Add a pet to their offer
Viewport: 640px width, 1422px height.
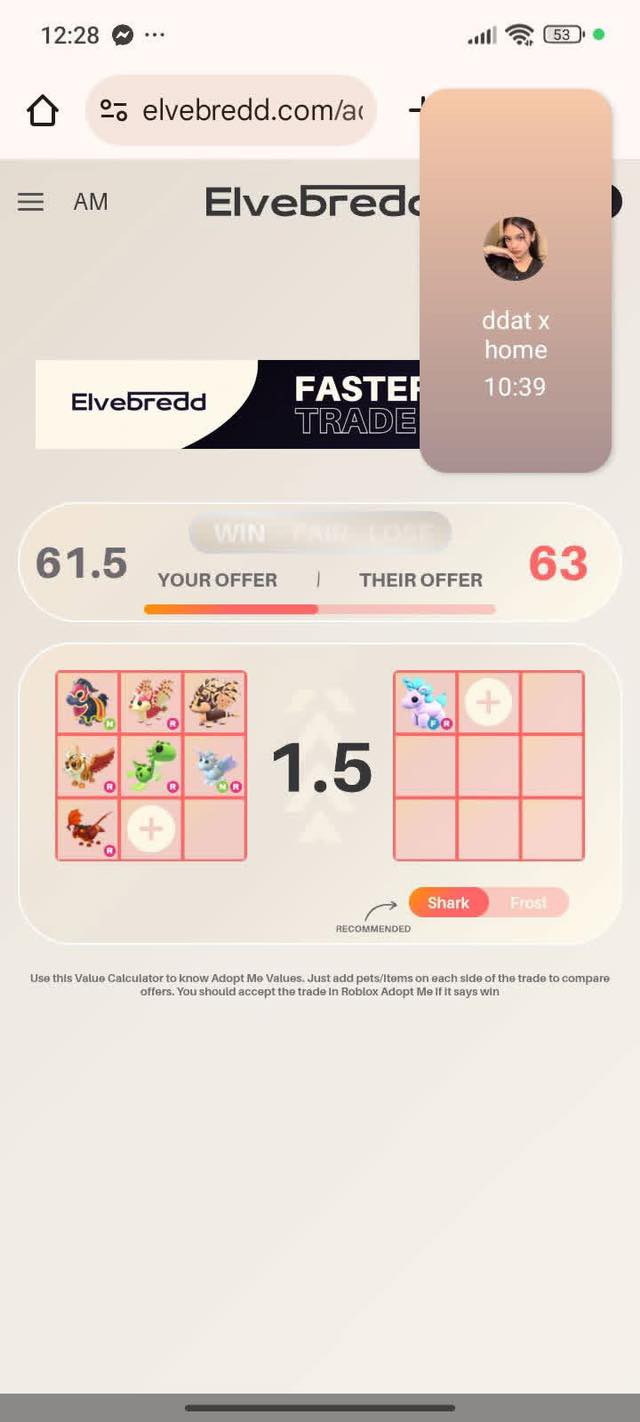(488, 703)
